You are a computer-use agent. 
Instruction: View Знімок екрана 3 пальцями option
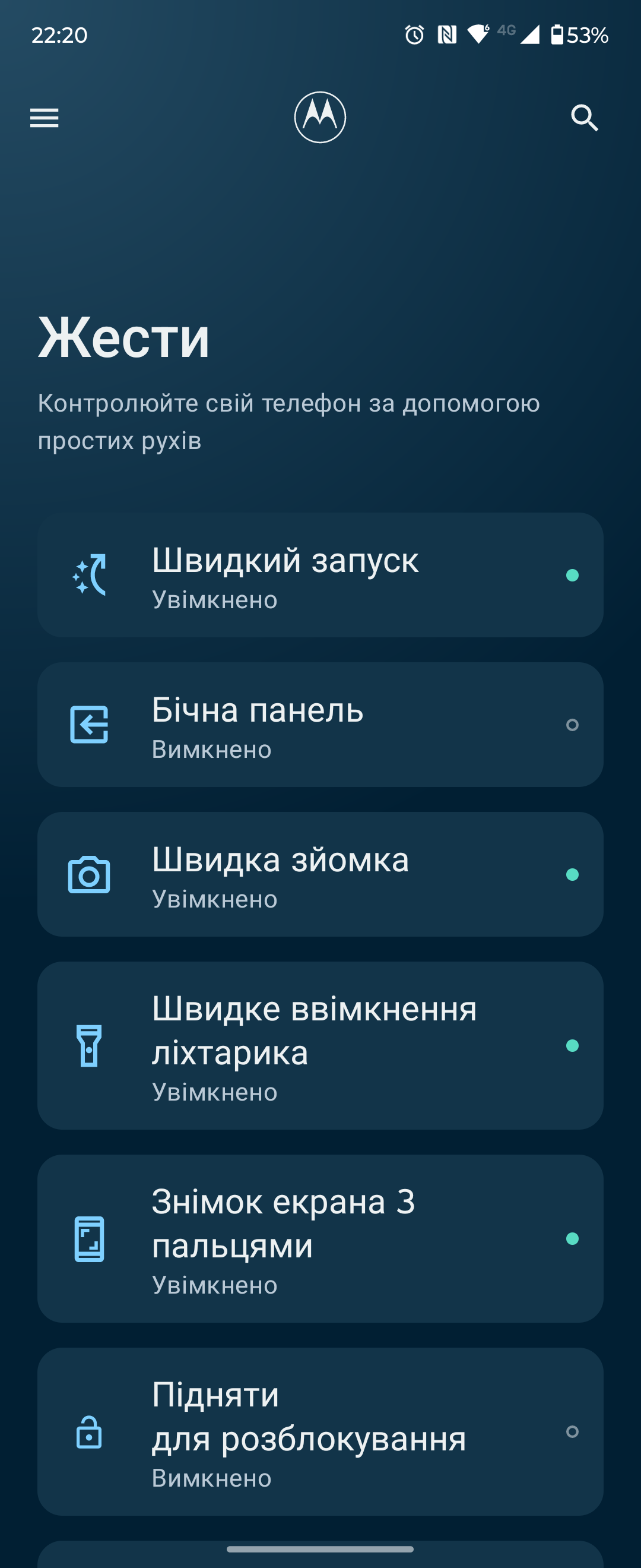[x=320, y=1239]
